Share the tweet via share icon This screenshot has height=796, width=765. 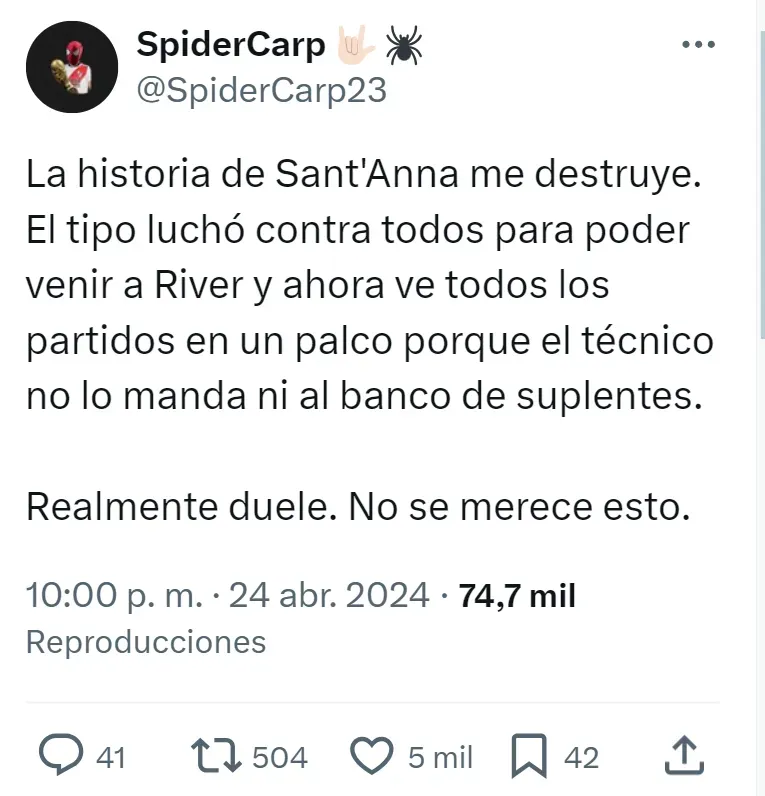click(680, 755)
